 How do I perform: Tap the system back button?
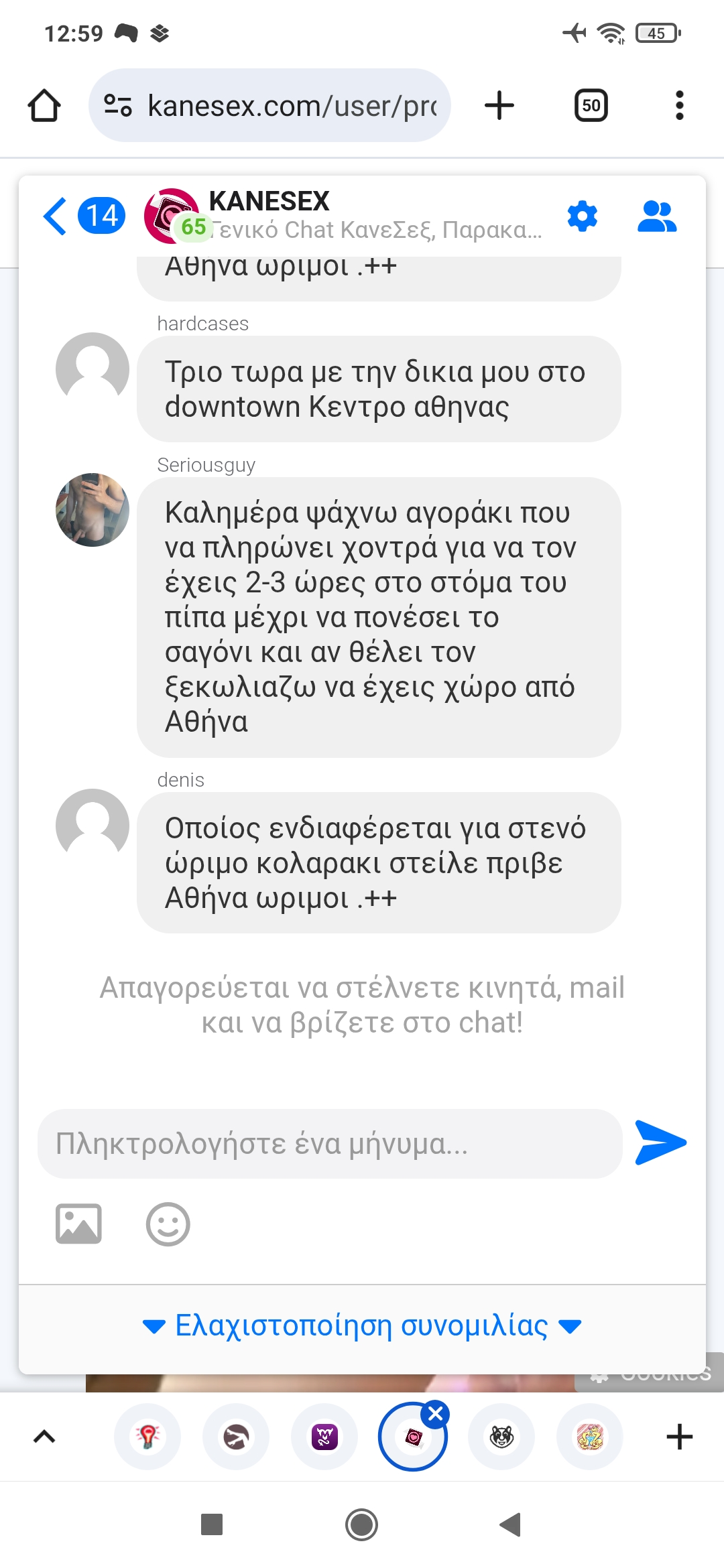point(510,1524)
